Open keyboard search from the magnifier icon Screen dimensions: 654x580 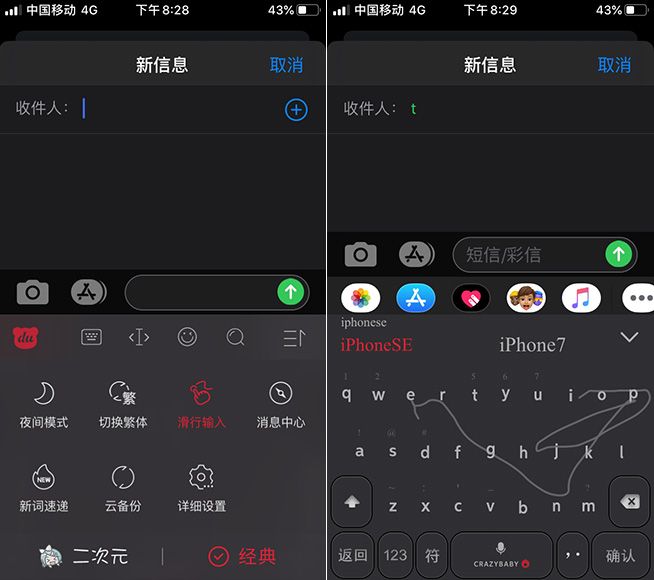coord(236,338)
